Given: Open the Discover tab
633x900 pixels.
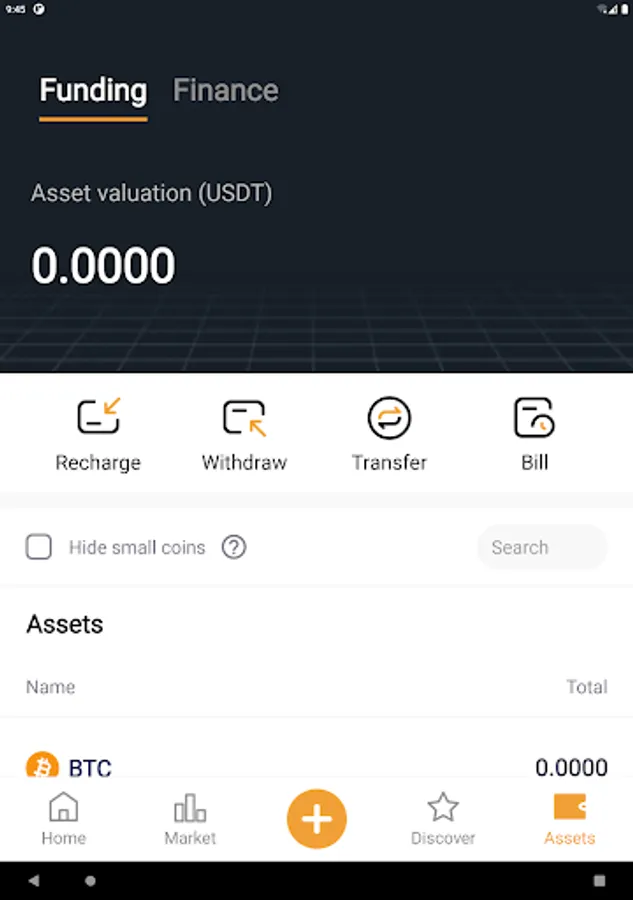Looking at the screenshot, I should point(443,819).
